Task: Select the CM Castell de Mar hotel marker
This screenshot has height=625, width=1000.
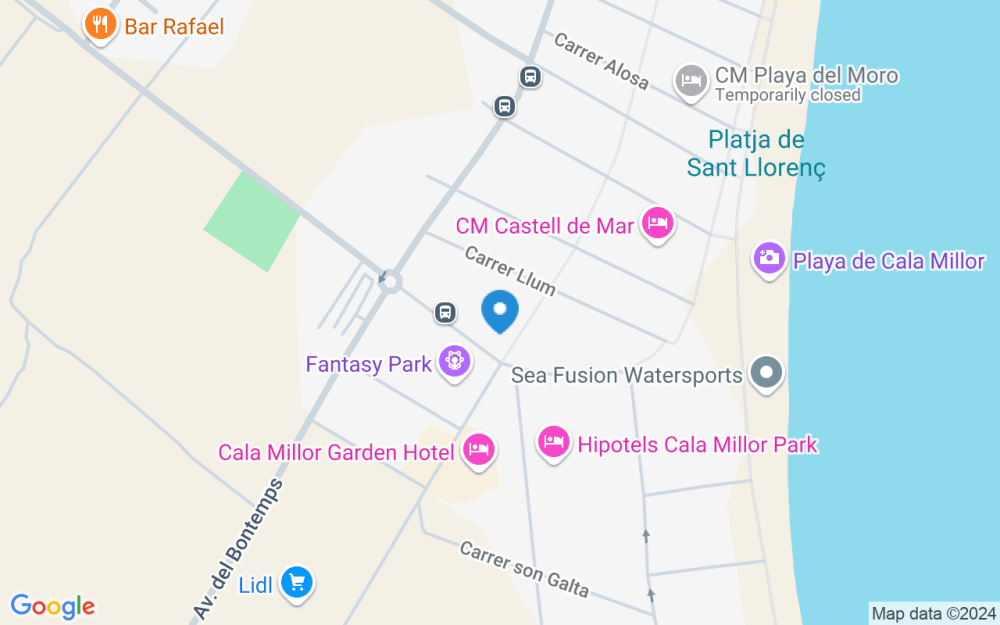Action: [658, 225]
